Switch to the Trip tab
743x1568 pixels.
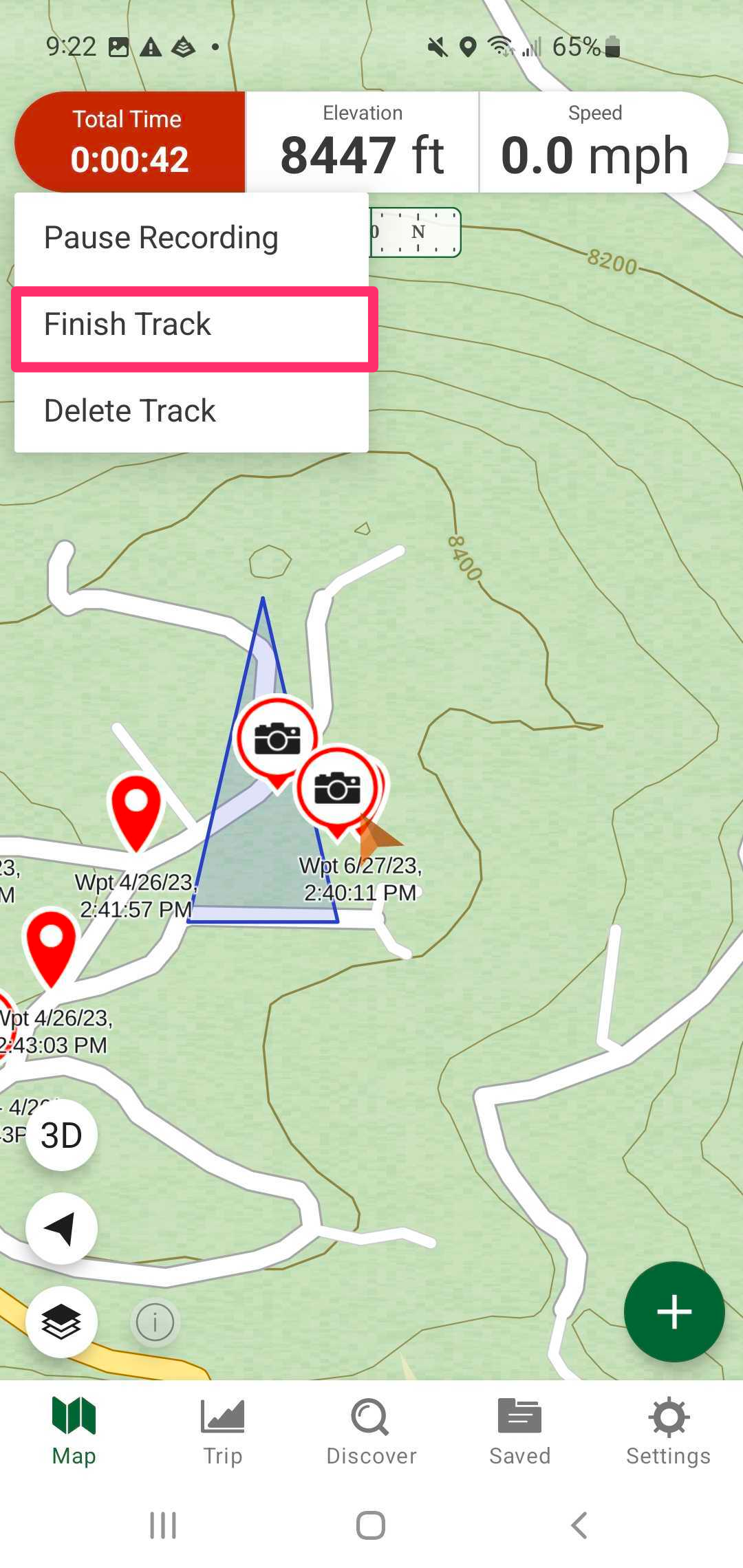coord(222,1432)
